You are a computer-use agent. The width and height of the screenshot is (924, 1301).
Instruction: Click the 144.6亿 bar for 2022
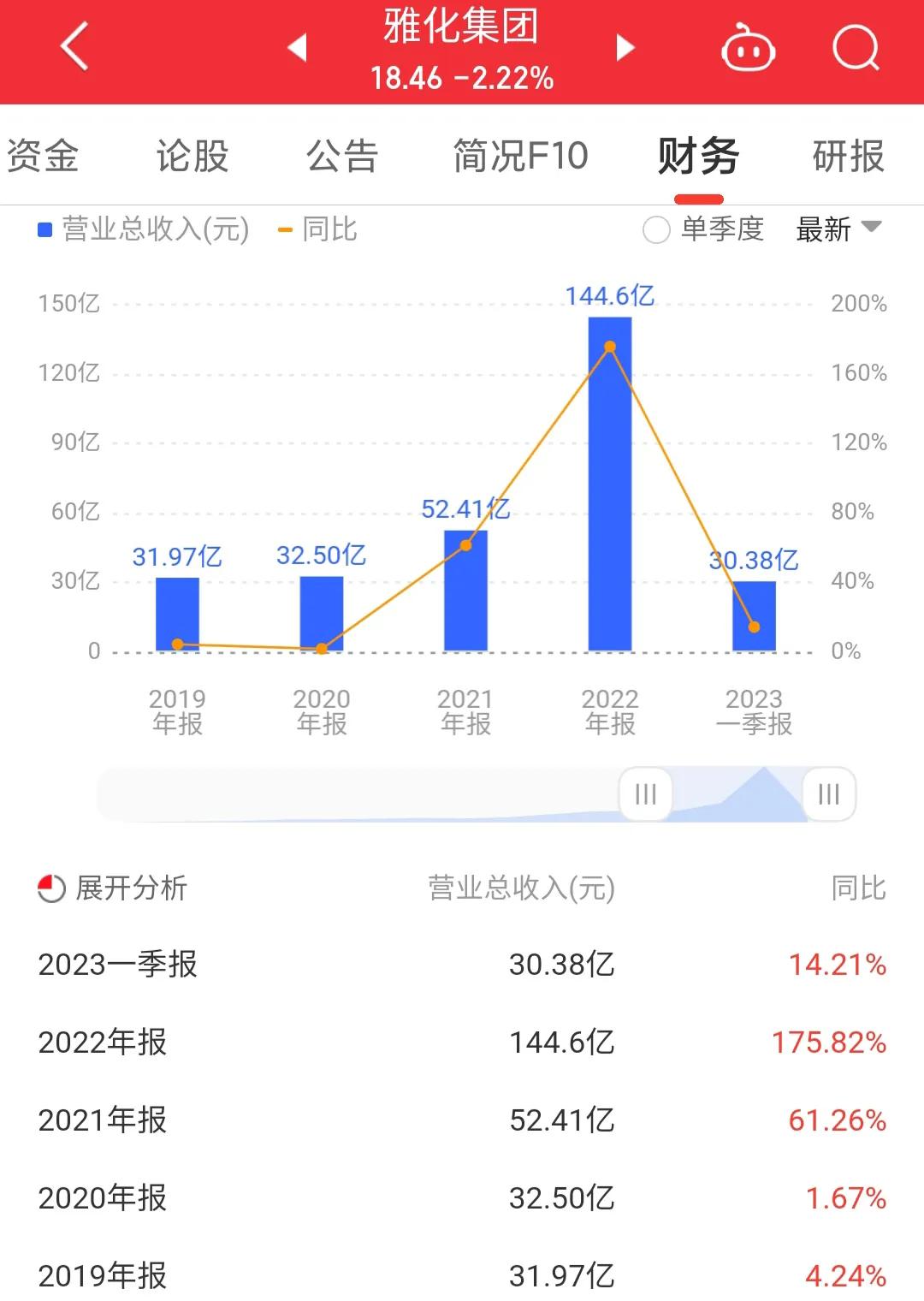(x=609, y=479)
